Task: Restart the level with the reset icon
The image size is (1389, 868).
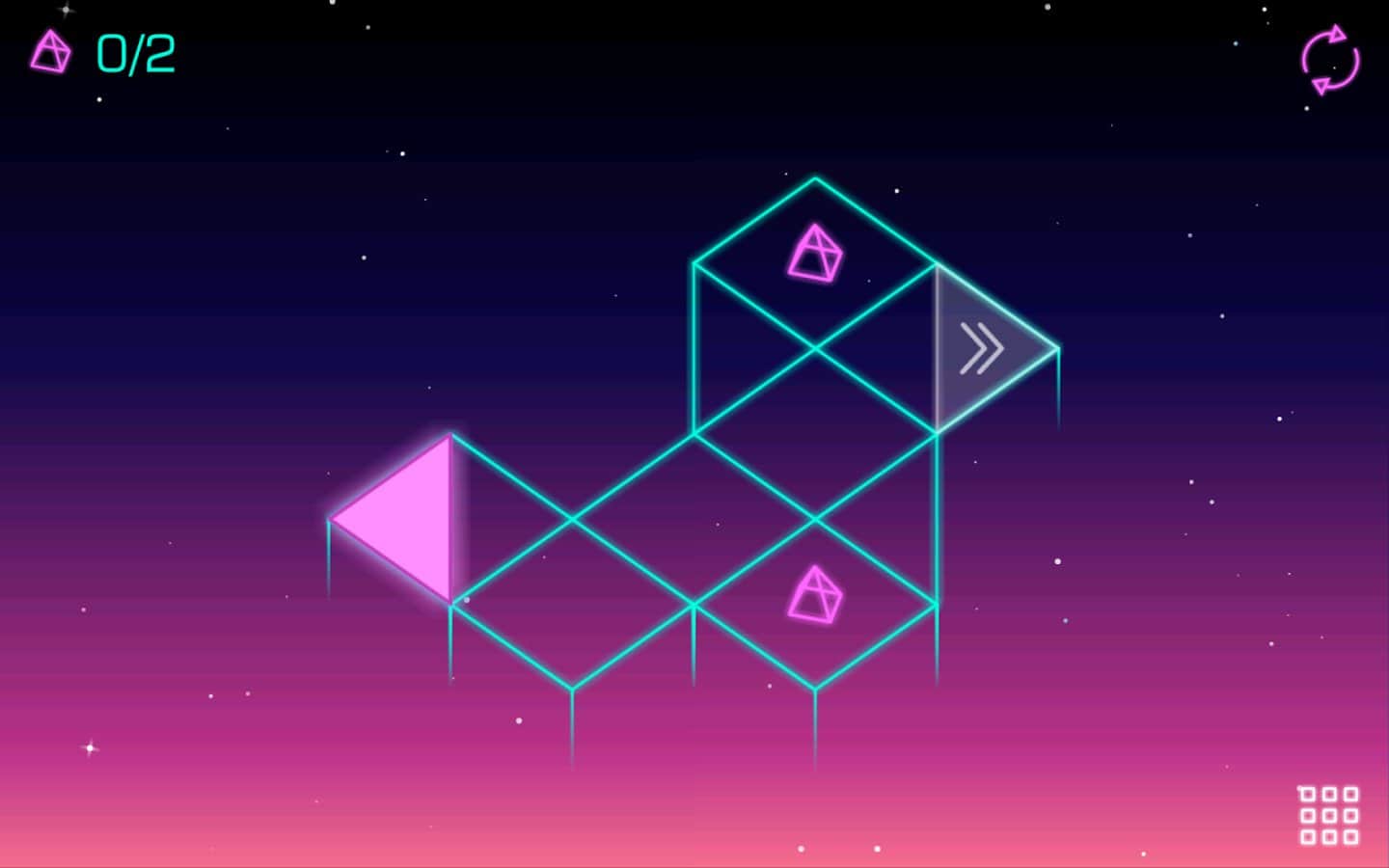Action: (1329, 60)
